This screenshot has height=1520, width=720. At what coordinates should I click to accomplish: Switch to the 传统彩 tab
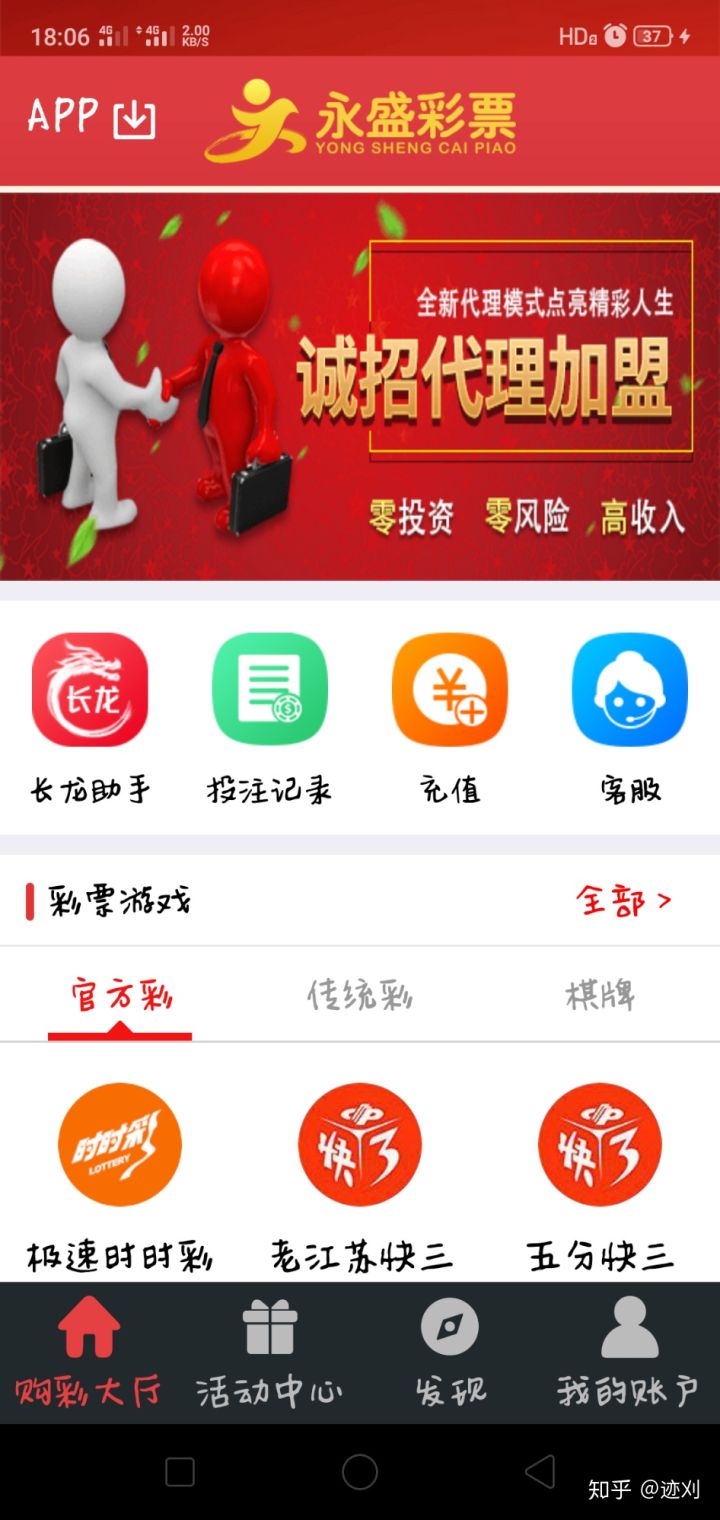pos(359,996)
